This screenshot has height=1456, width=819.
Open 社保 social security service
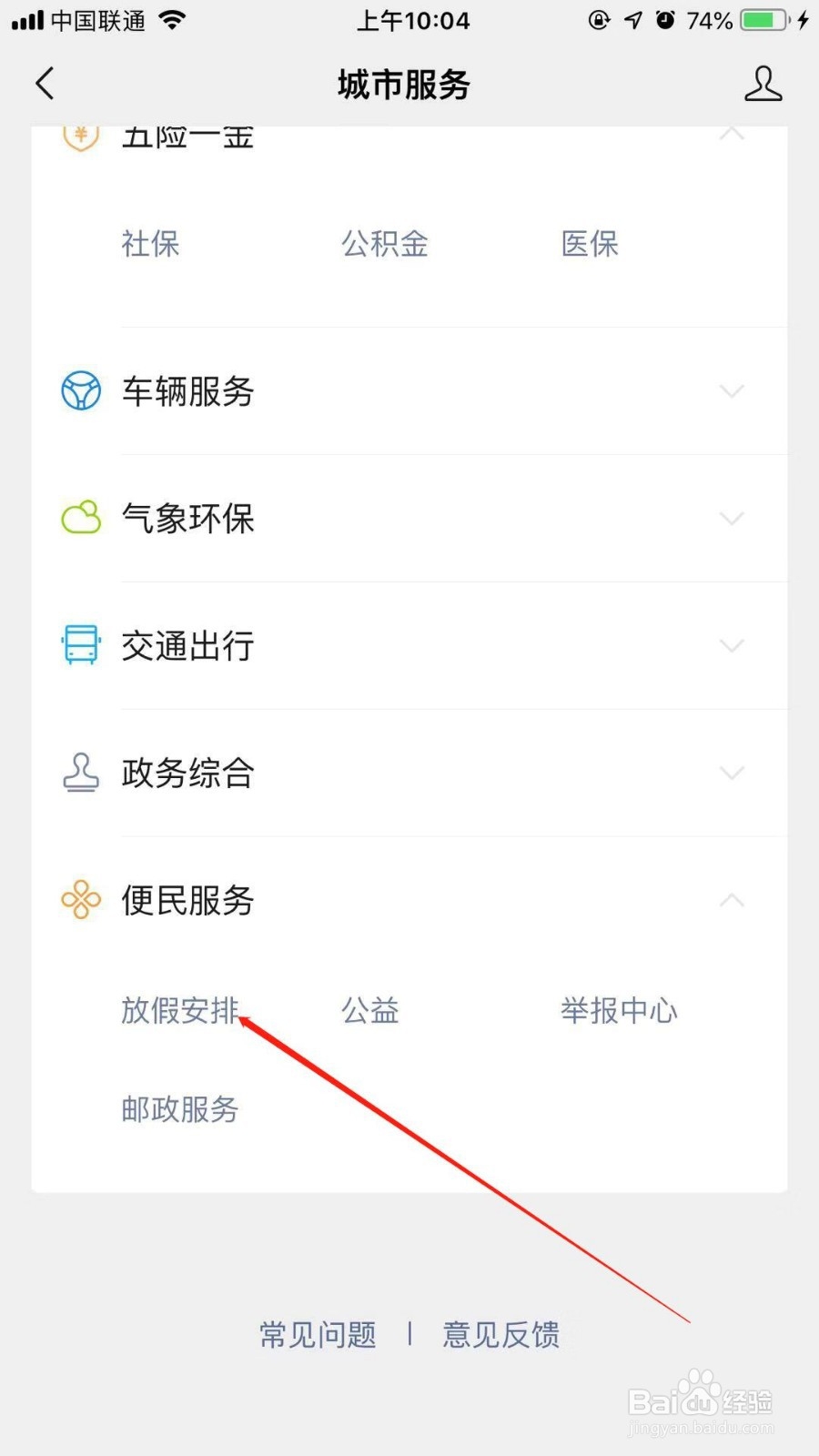(x=150, y=244)
